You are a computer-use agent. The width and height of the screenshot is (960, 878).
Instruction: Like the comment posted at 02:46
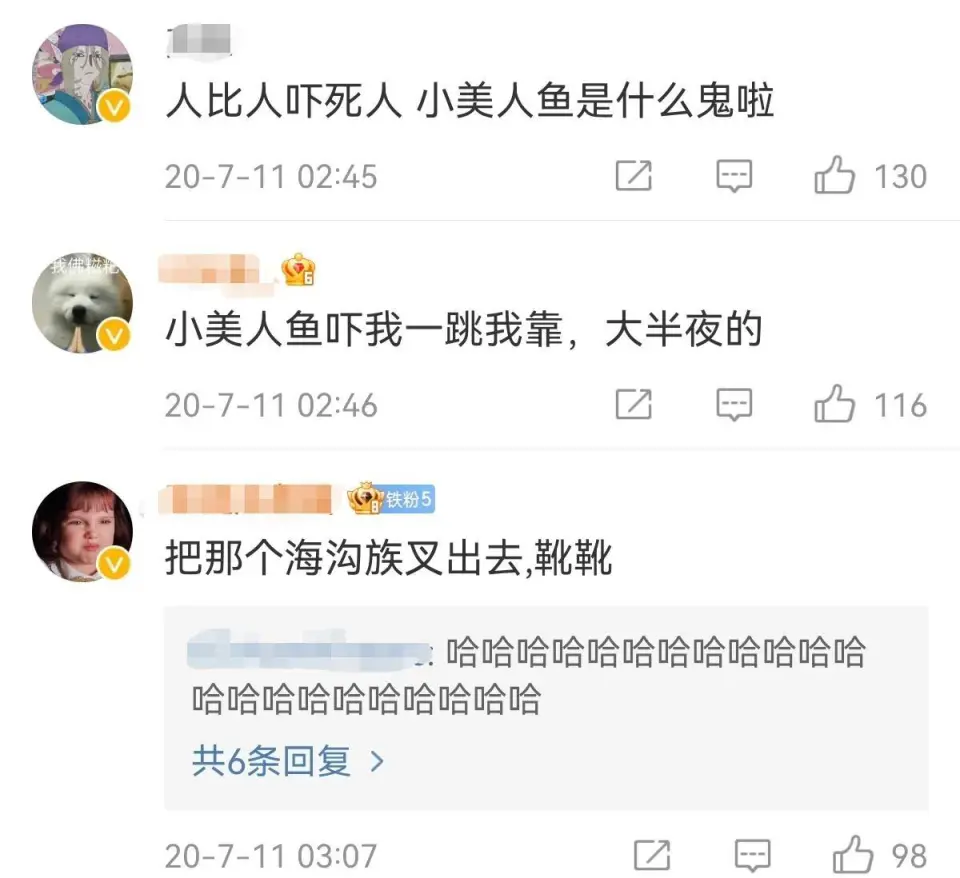(x=835, y=405)
